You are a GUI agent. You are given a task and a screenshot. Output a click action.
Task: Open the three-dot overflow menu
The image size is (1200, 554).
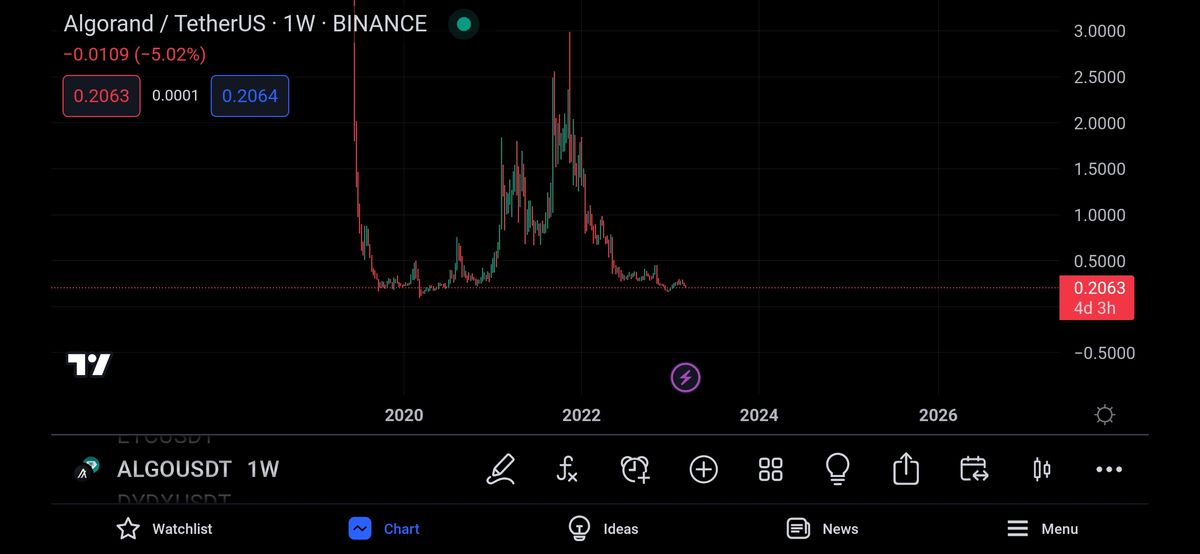point(1109,468)
